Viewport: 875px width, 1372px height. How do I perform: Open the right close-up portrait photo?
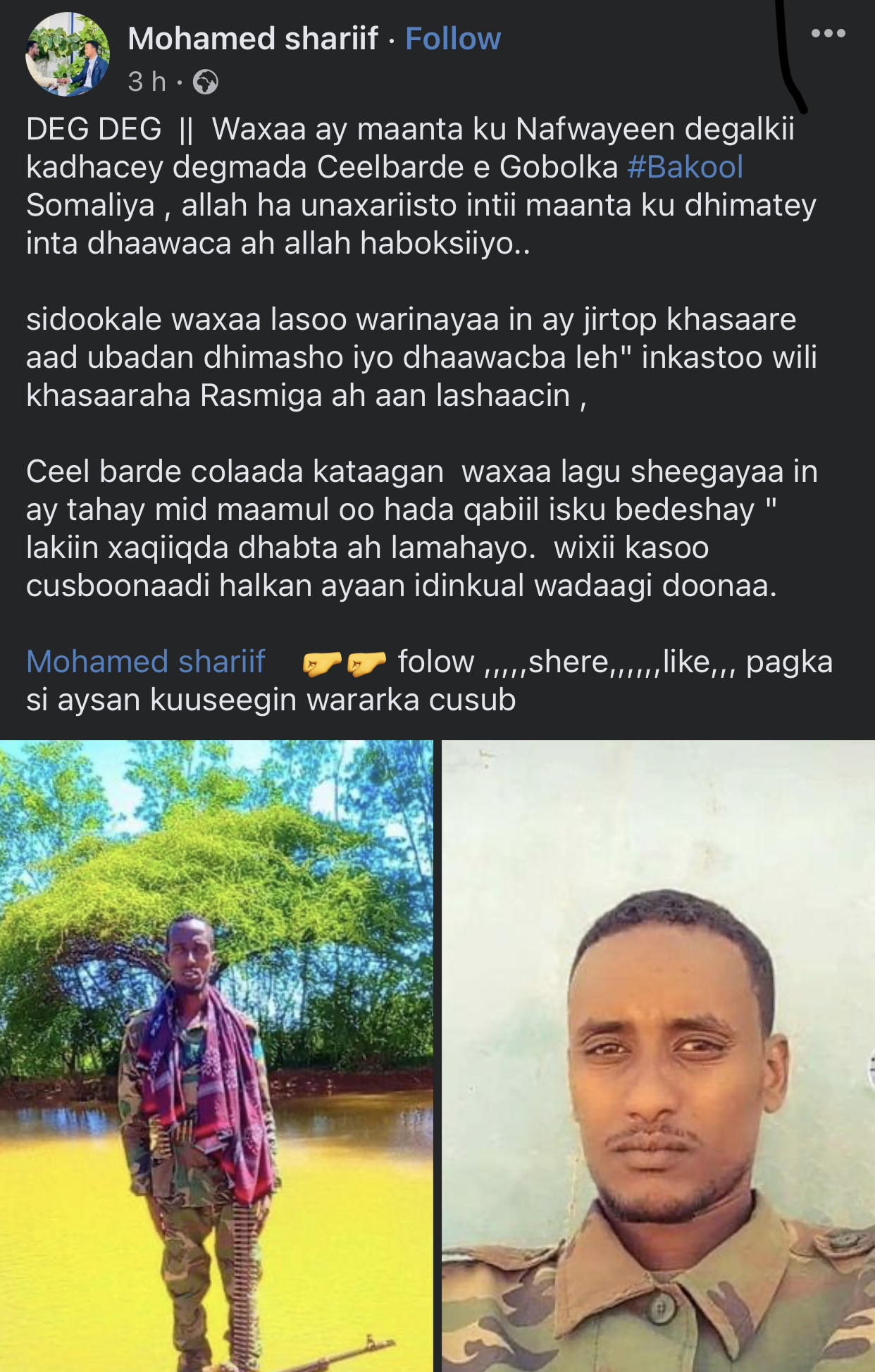658,1055
